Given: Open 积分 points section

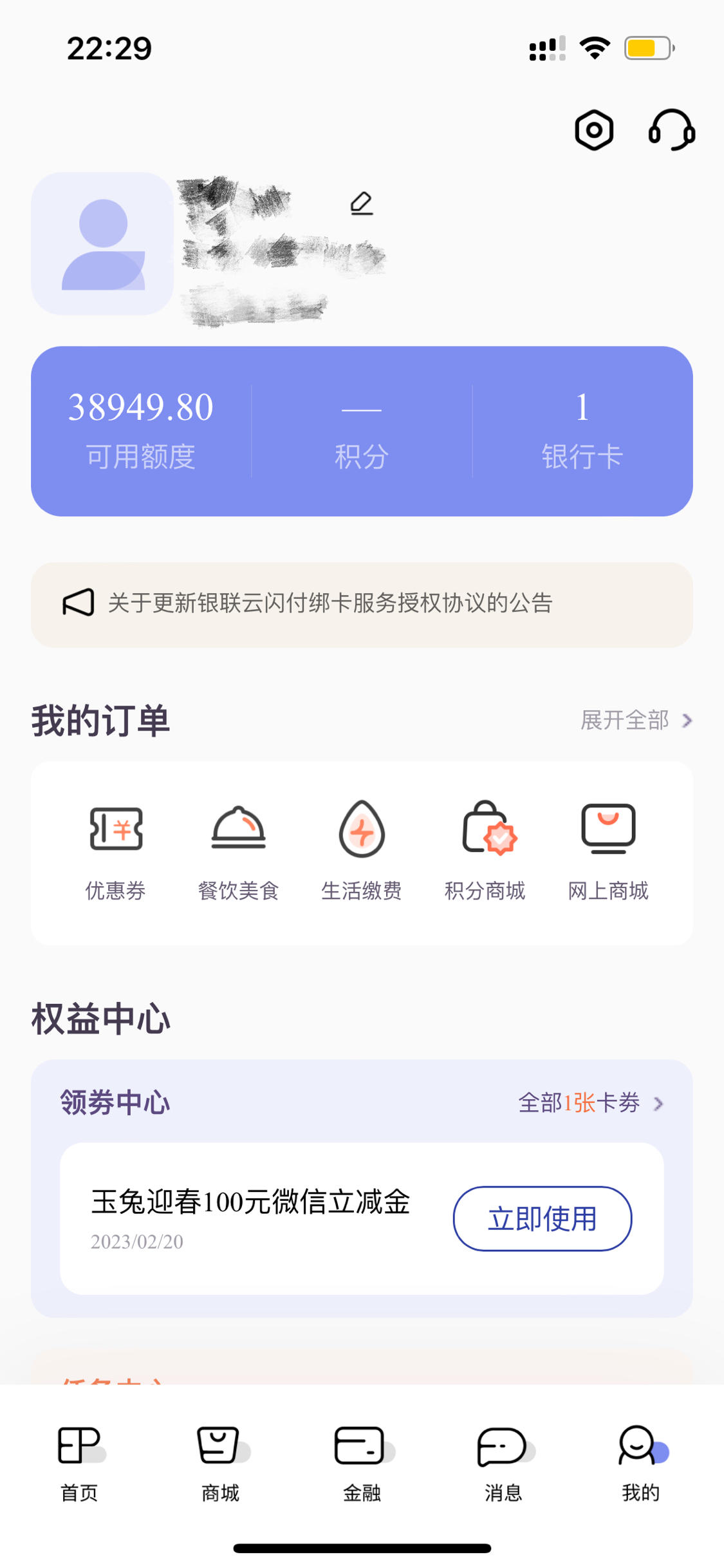Looking at the screenshot, I should coord(362,430).
